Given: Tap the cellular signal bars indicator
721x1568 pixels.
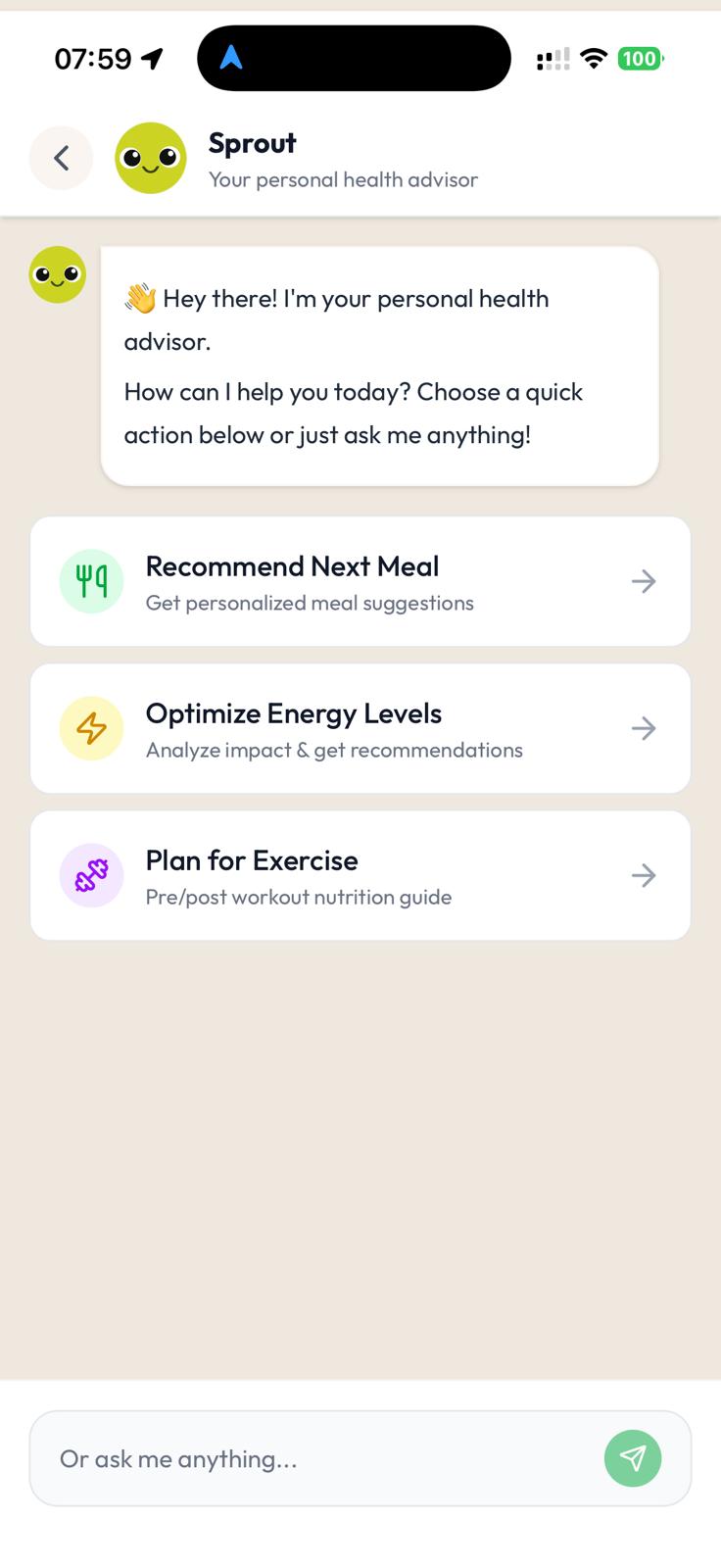Looking at the screenshot, I should (x=553, y=58).
